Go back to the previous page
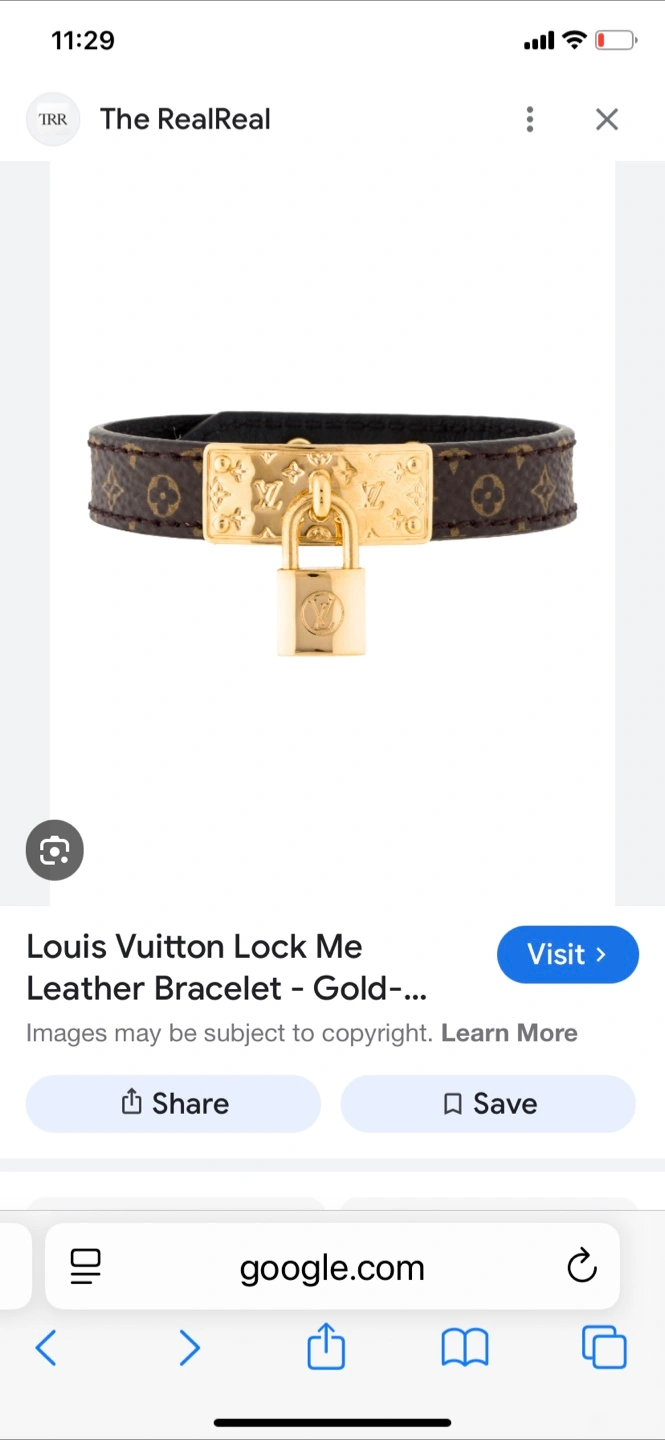This screenshot has width=665, height=1440. click(x=46, y=1348)
